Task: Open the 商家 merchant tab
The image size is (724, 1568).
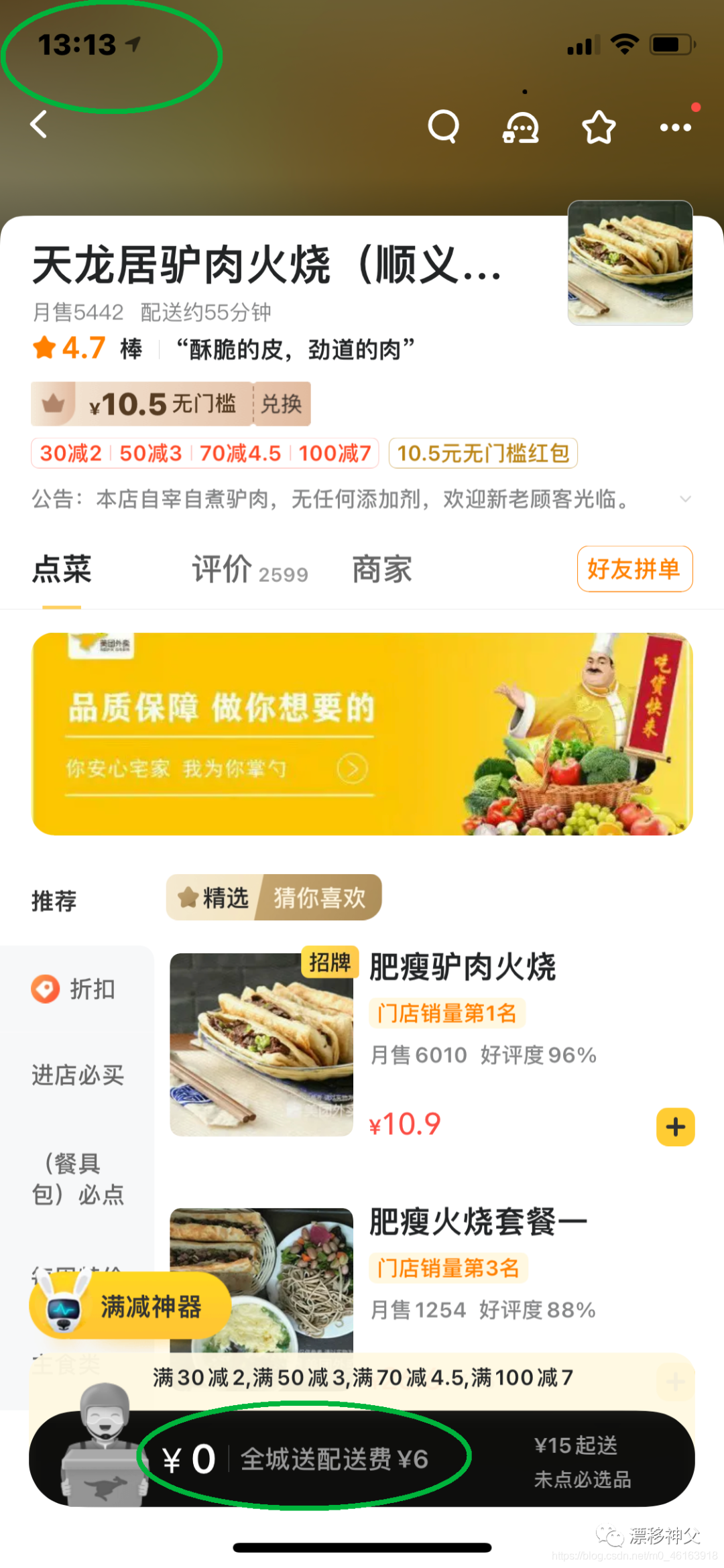Action: (380, 569)
